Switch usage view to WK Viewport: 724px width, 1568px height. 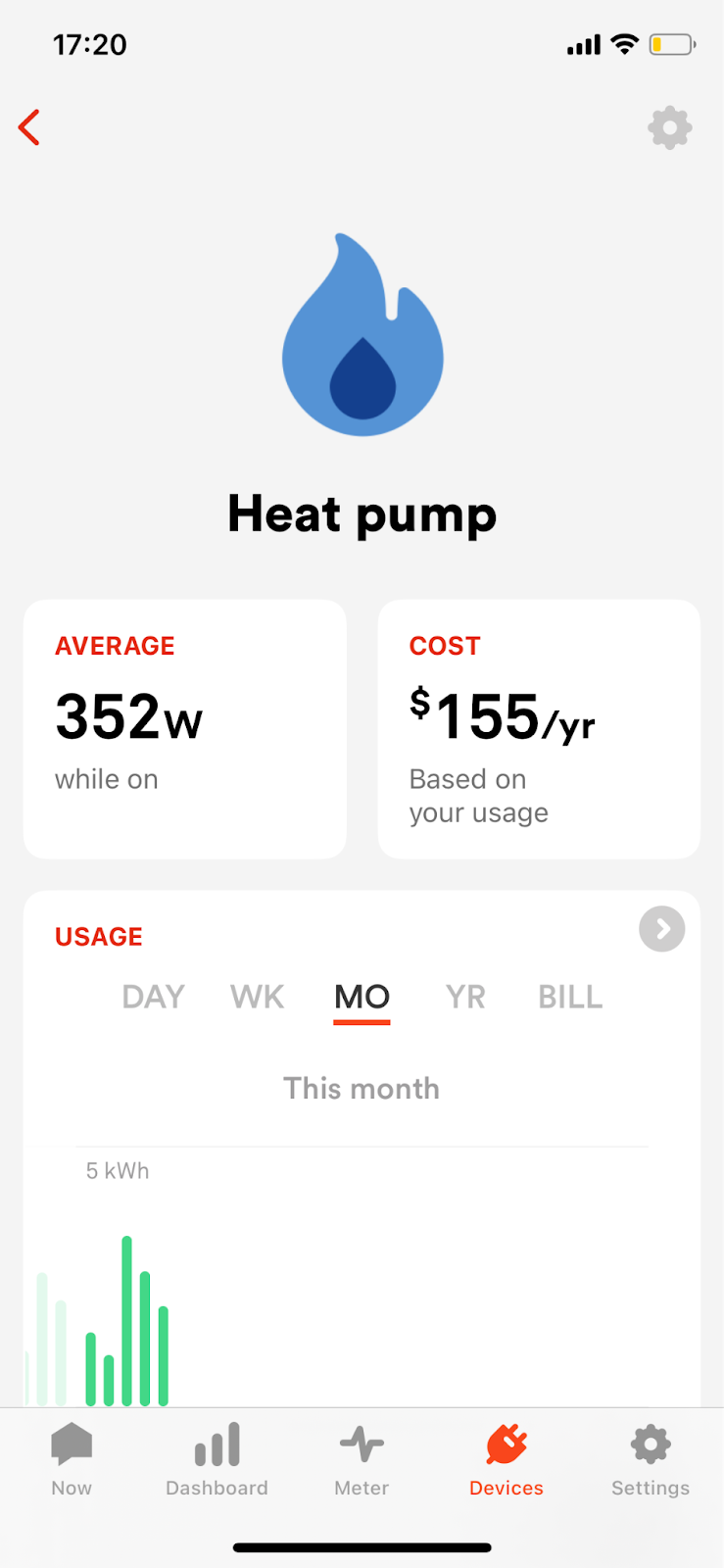point(258,997)
